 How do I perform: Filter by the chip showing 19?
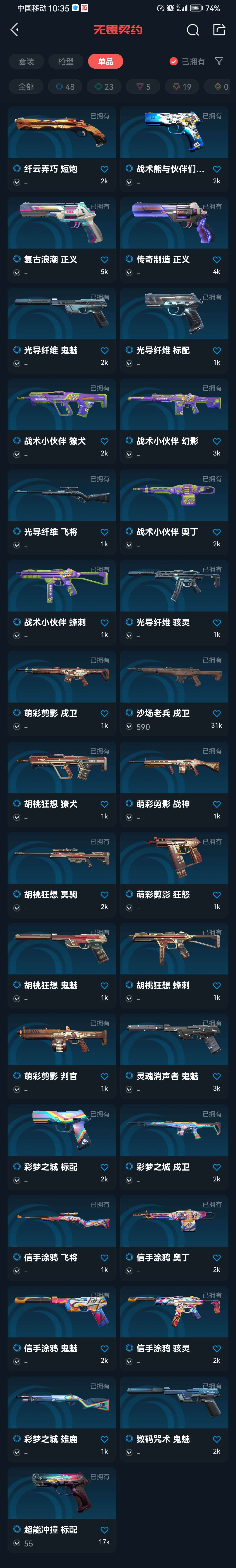pyautogui.click(x=182, y=86)
